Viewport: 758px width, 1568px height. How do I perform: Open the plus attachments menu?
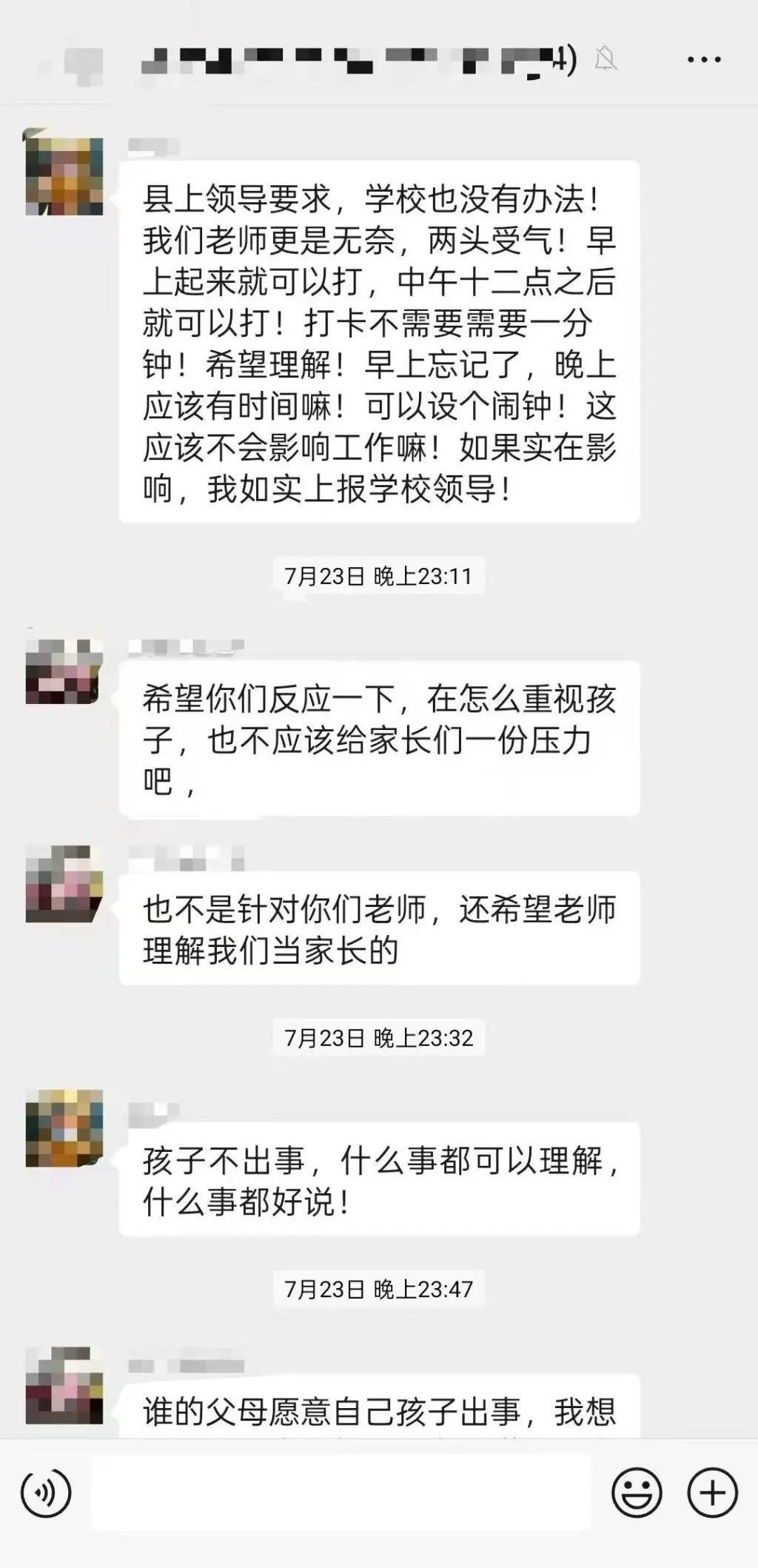coord(712,1492)
